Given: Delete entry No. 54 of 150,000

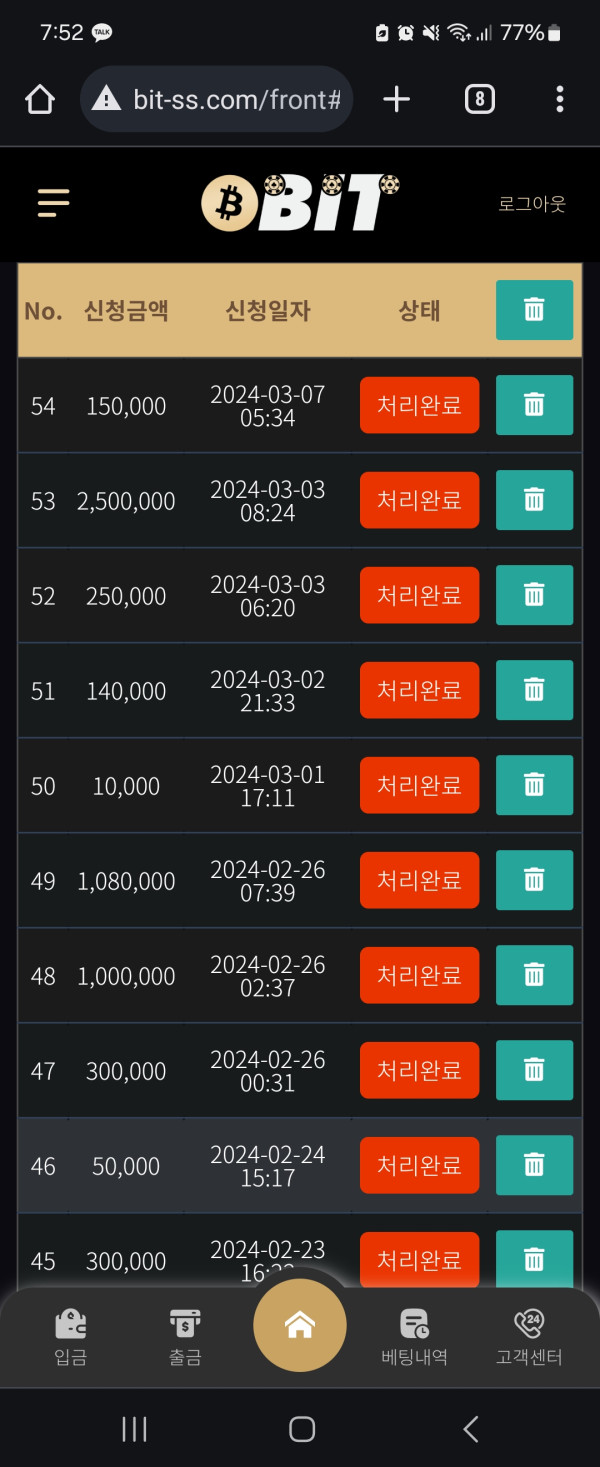Looking at the screenshot, I should tap(534, 405).
